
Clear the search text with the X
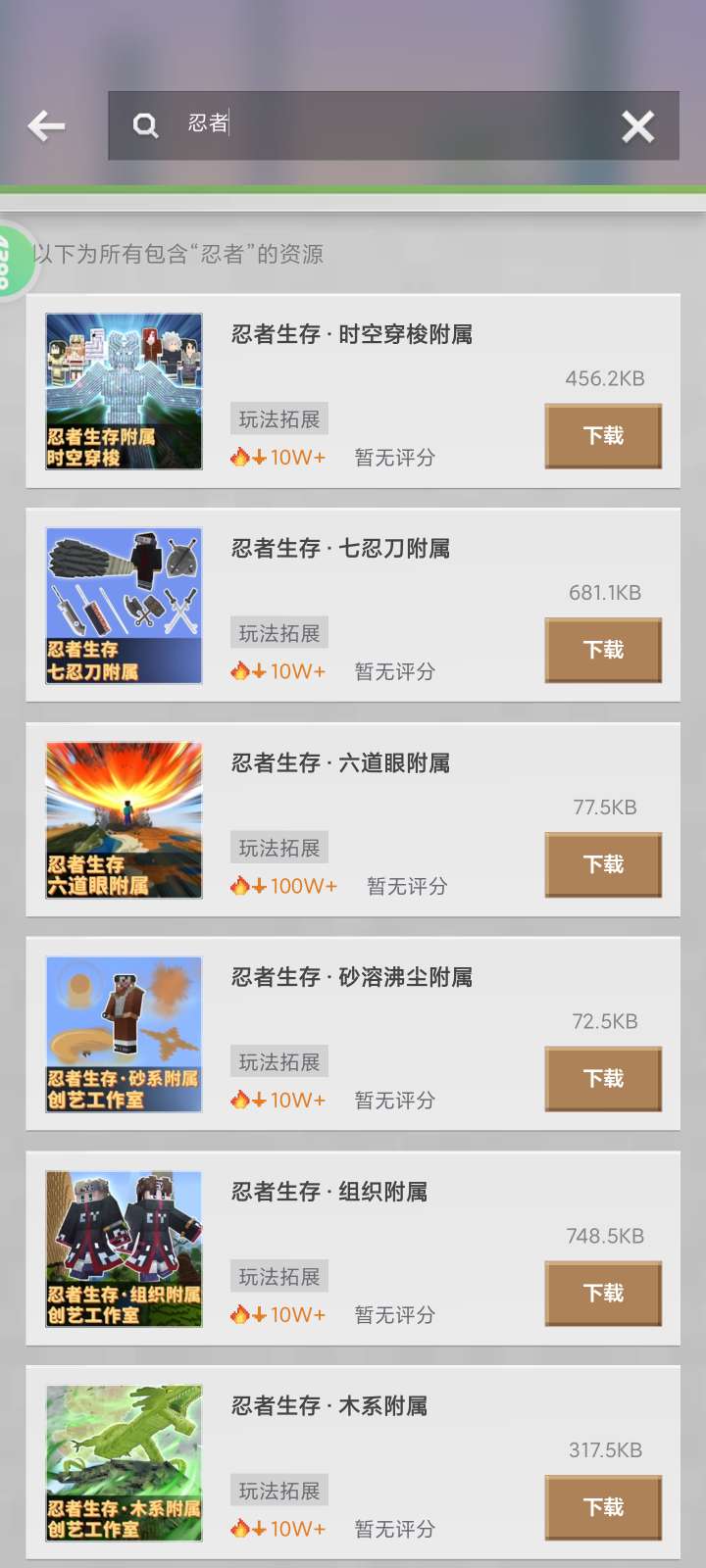pos(637,126)
